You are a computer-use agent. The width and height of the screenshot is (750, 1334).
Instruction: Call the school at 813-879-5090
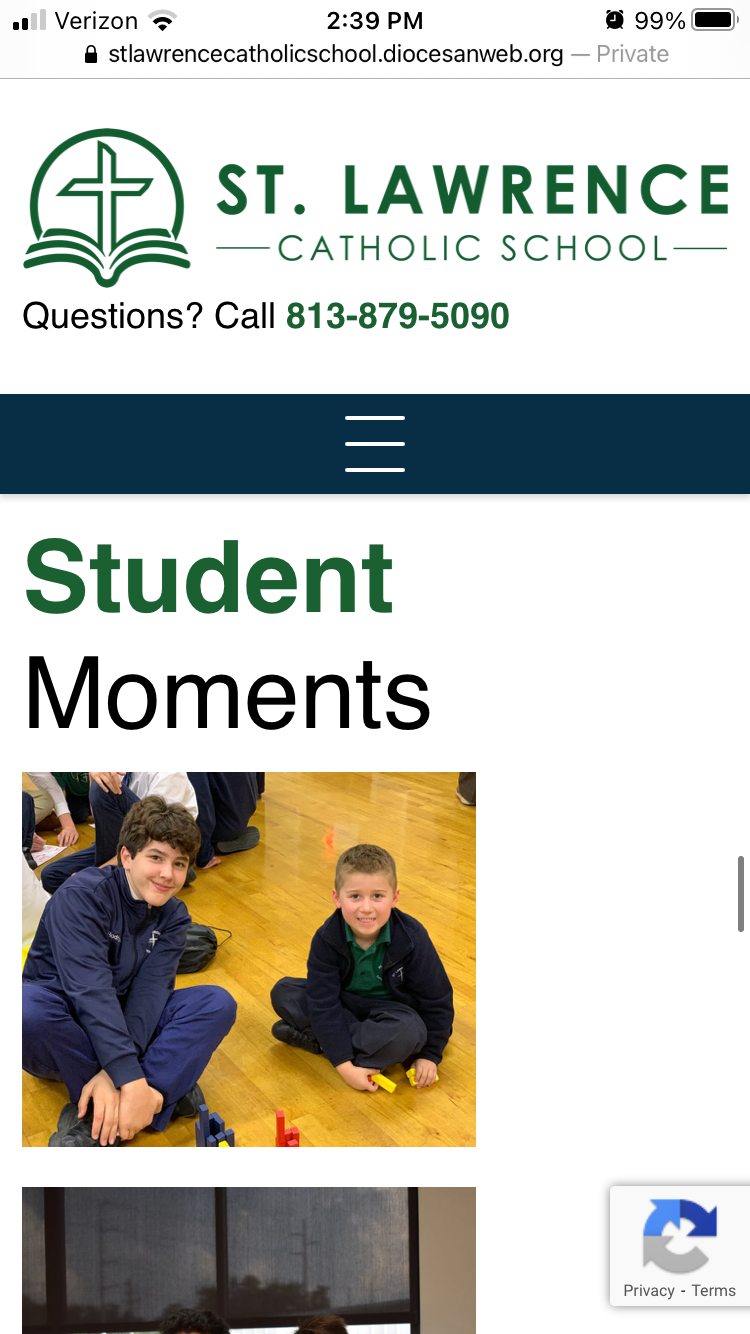pyautogui.click(x=397, y=316)
